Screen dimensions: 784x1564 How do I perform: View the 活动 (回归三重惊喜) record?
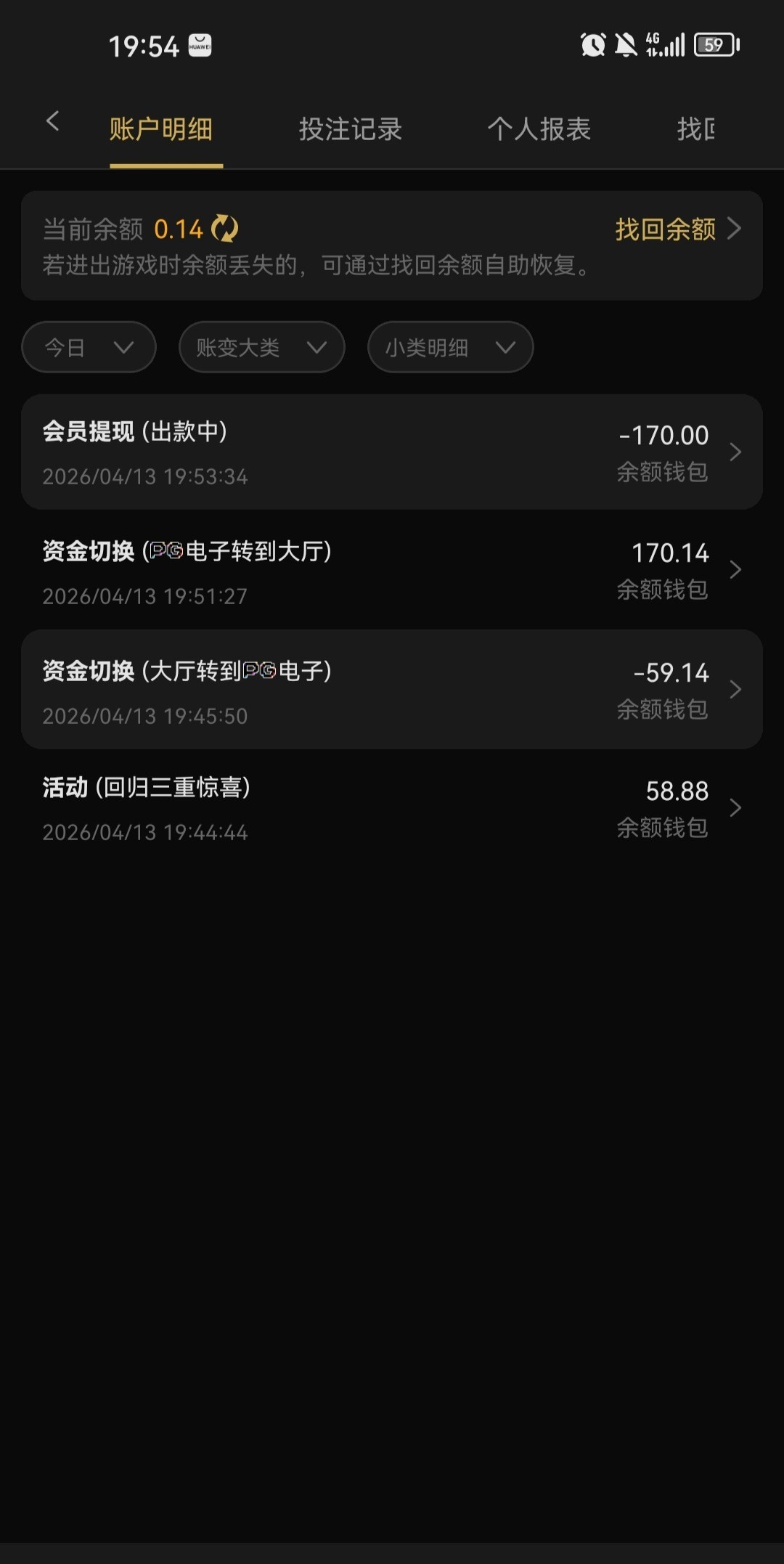tap(392, 807)
